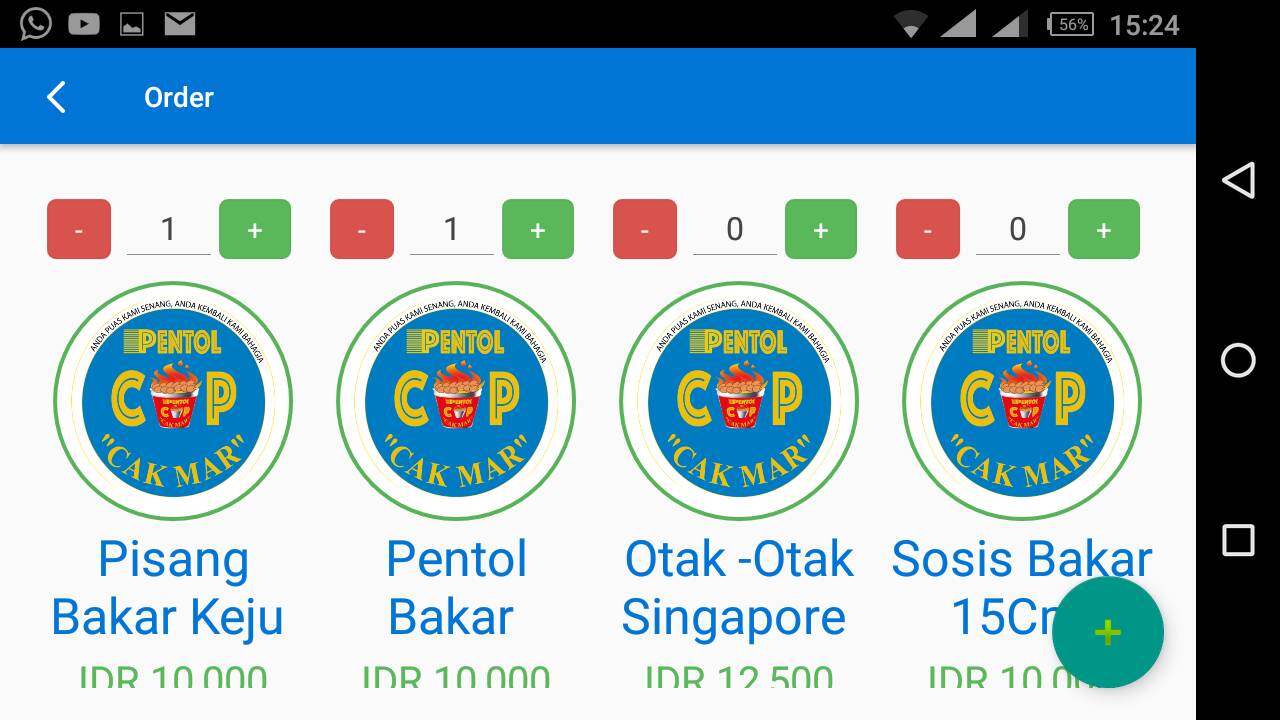The image size is (1280, 720).
Task: Add one Otak-Otak Singapore
Action: (821, 229)
